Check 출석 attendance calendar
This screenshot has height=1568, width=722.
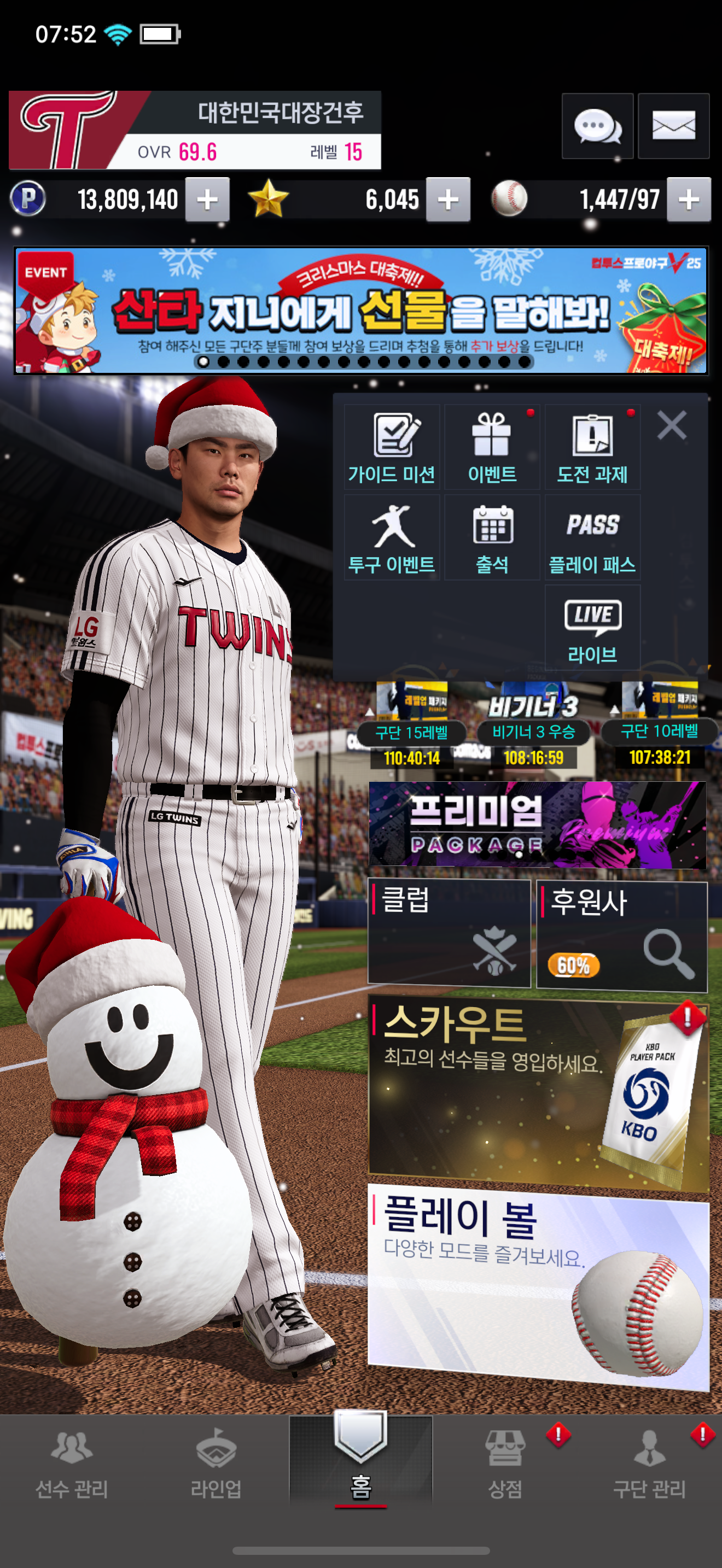[492, 537]
